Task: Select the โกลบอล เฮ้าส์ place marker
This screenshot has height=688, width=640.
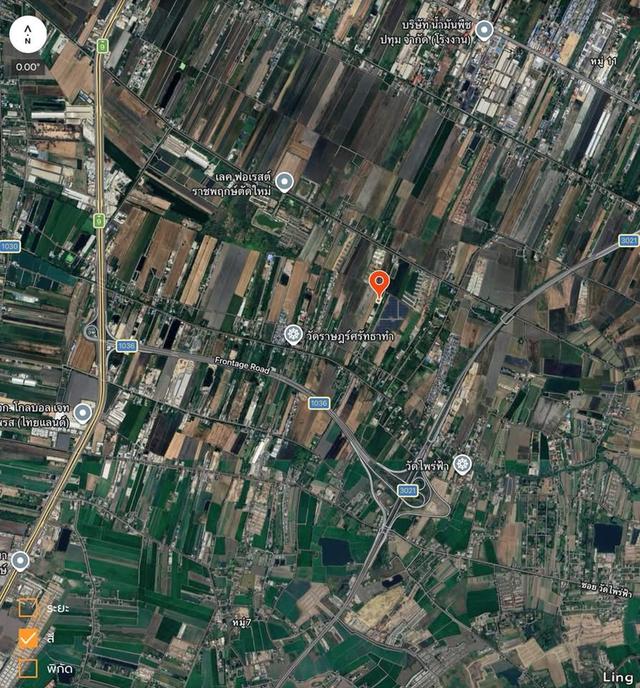Action: pos(83,412)
